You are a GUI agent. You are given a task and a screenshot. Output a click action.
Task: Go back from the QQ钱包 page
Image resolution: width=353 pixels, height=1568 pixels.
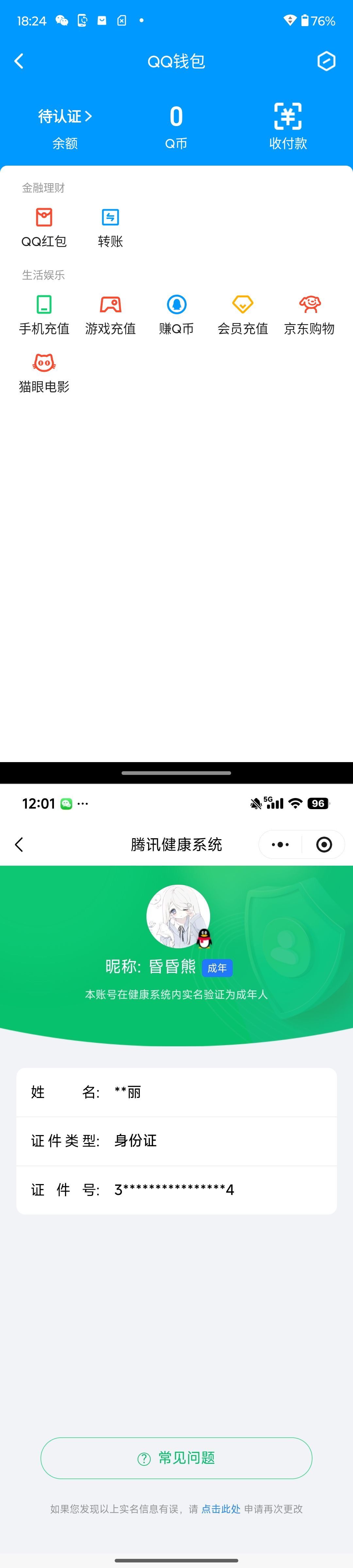(19, 61)
